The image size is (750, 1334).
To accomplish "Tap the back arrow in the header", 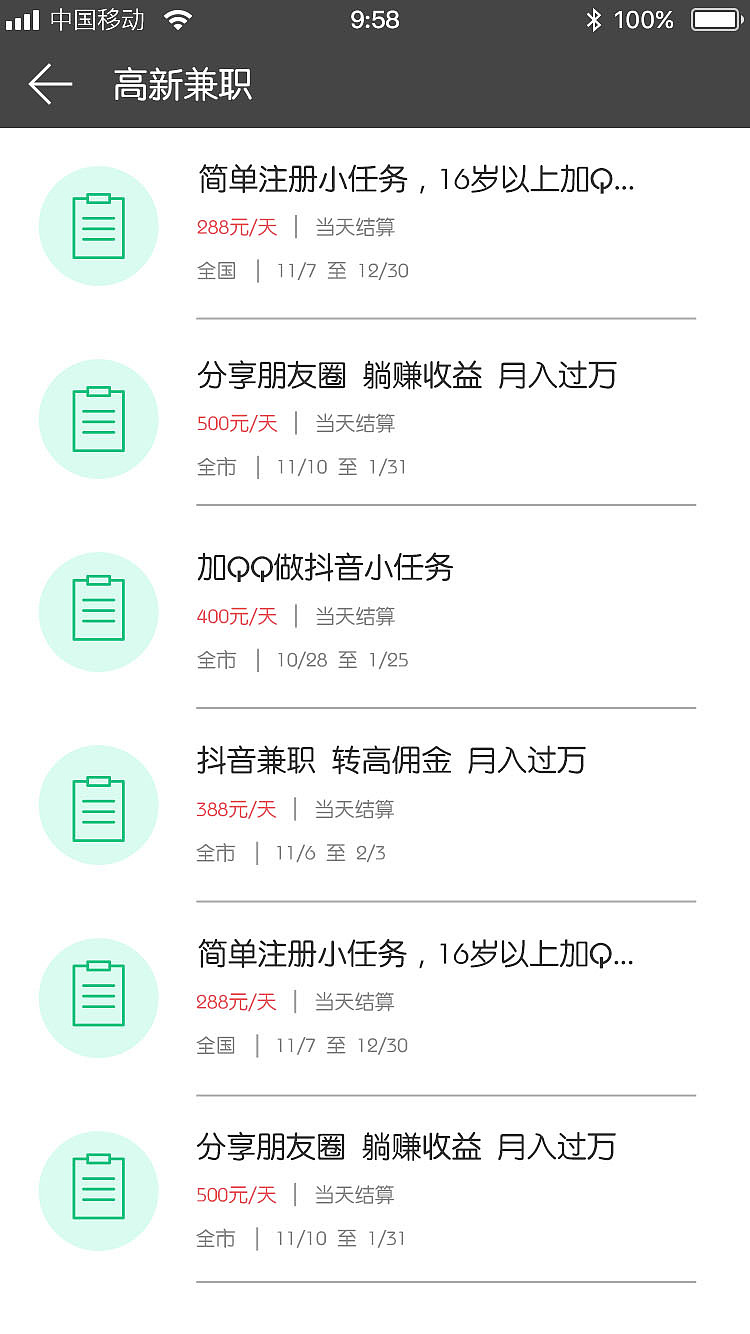I will [49, 85].
